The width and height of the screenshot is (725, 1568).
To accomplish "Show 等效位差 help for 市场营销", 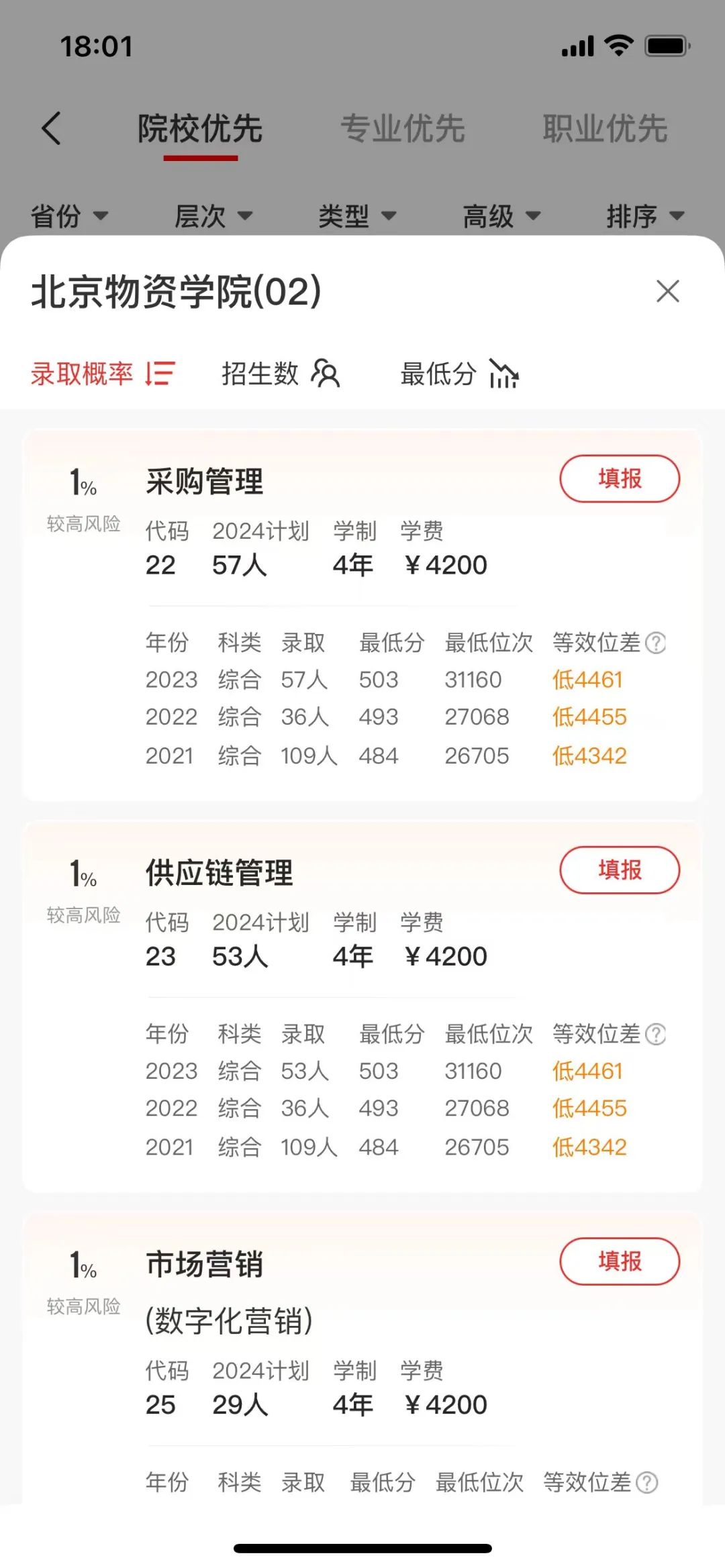I will 646,1482.
